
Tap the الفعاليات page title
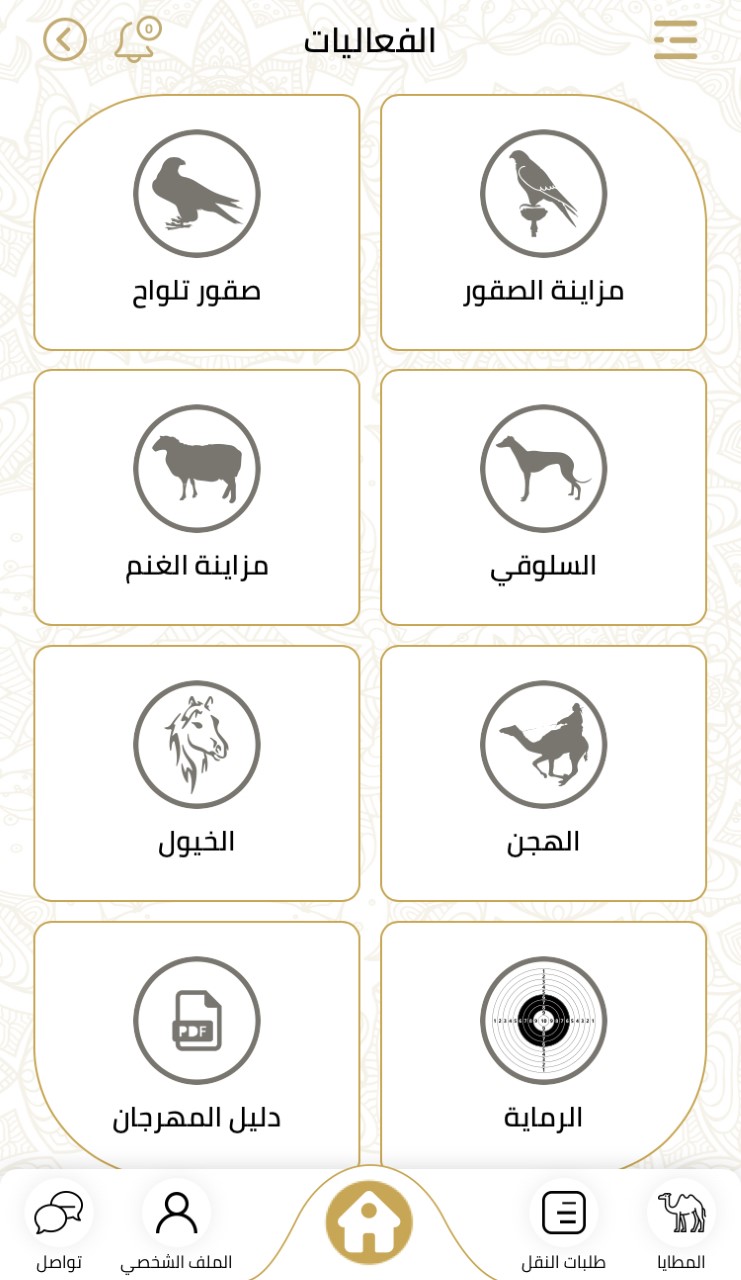(371, 40)
